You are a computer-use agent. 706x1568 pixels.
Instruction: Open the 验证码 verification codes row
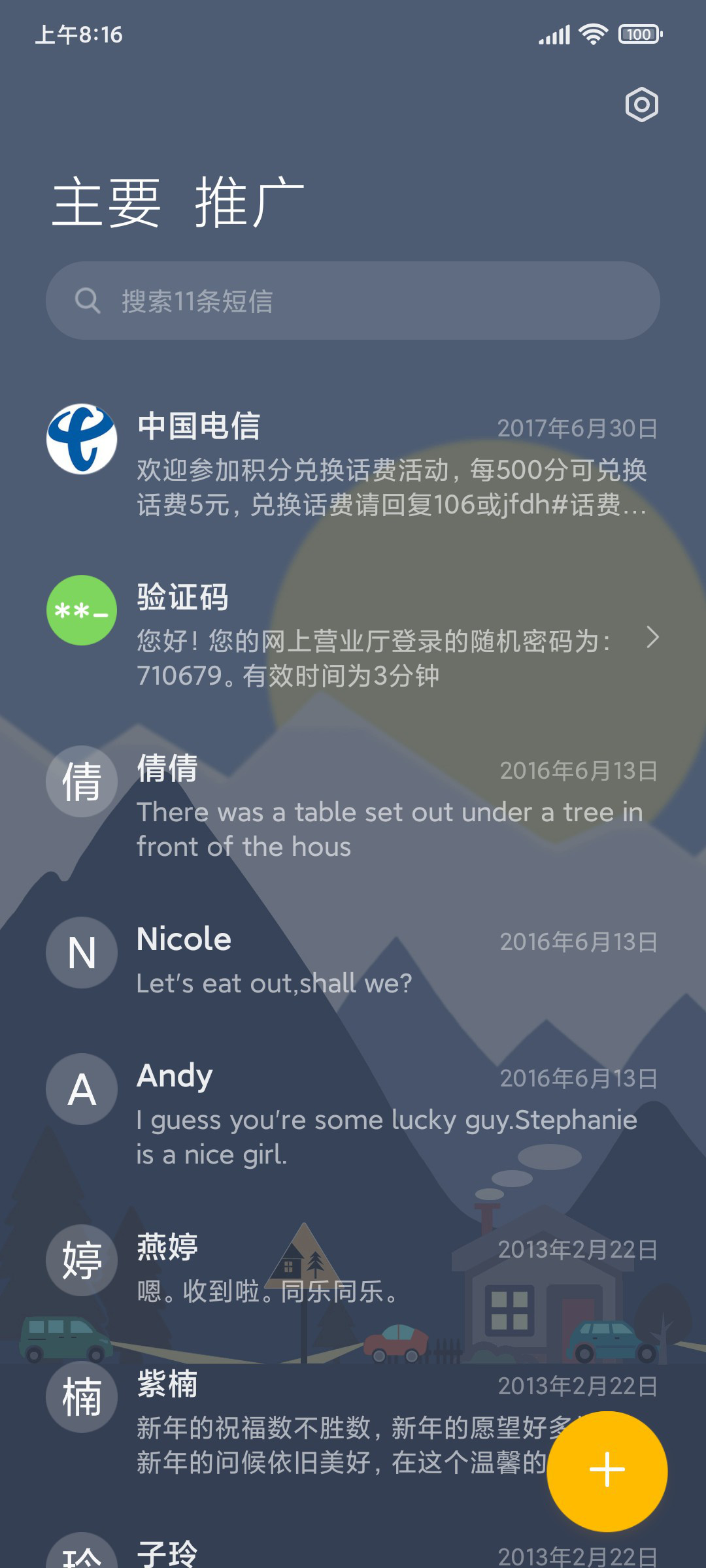tap(353, 634)
